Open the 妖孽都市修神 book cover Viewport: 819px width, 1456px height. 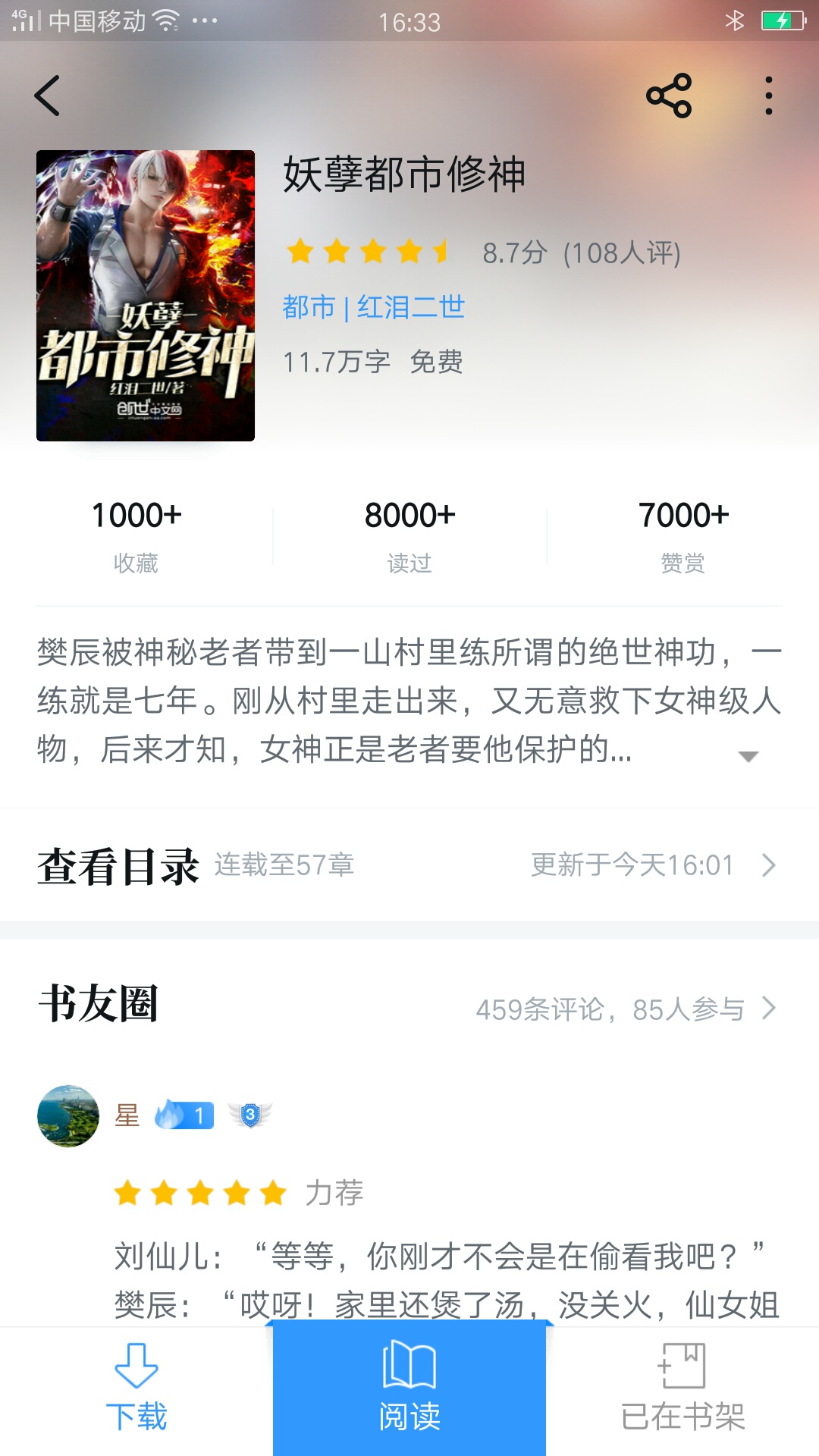tap(146, 296)
